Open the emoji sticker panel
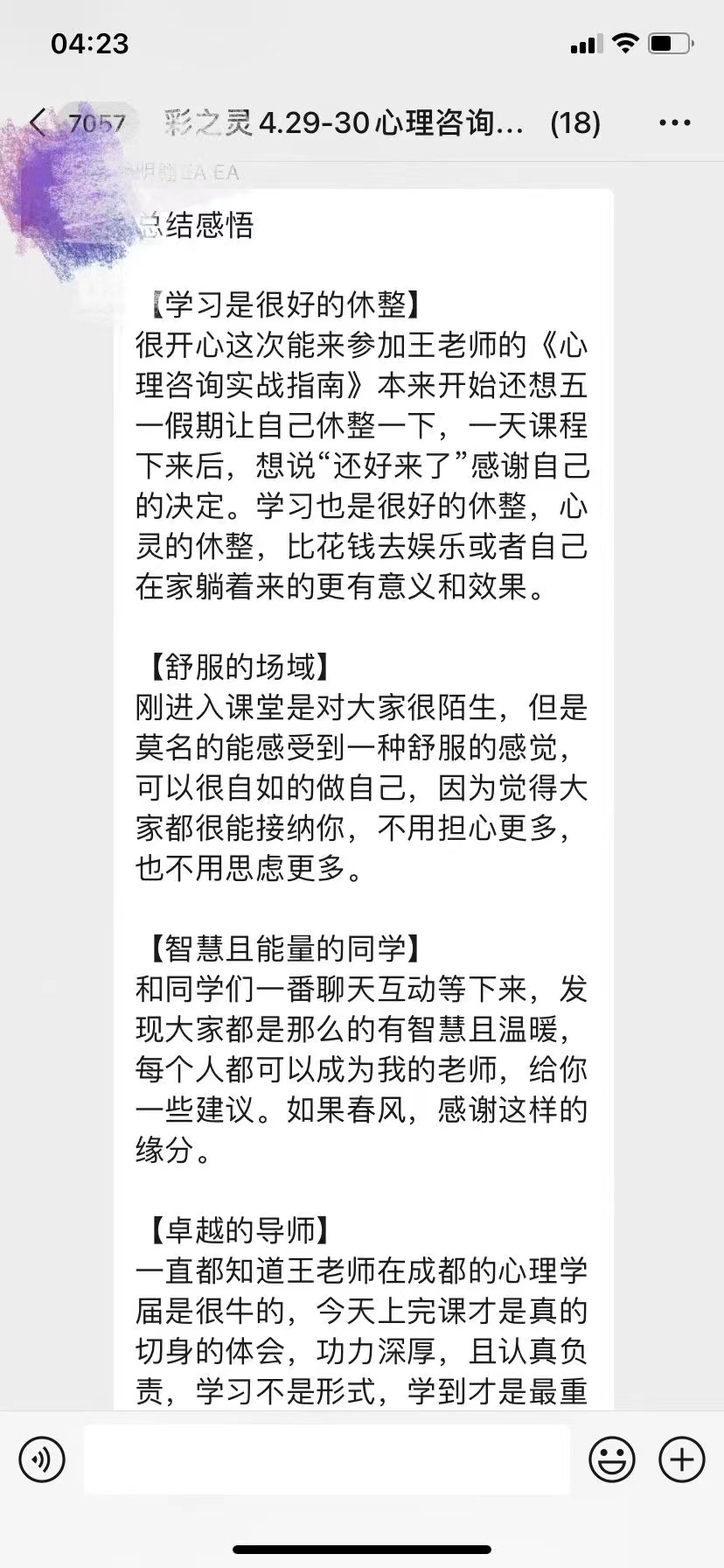 (612, 1459)
